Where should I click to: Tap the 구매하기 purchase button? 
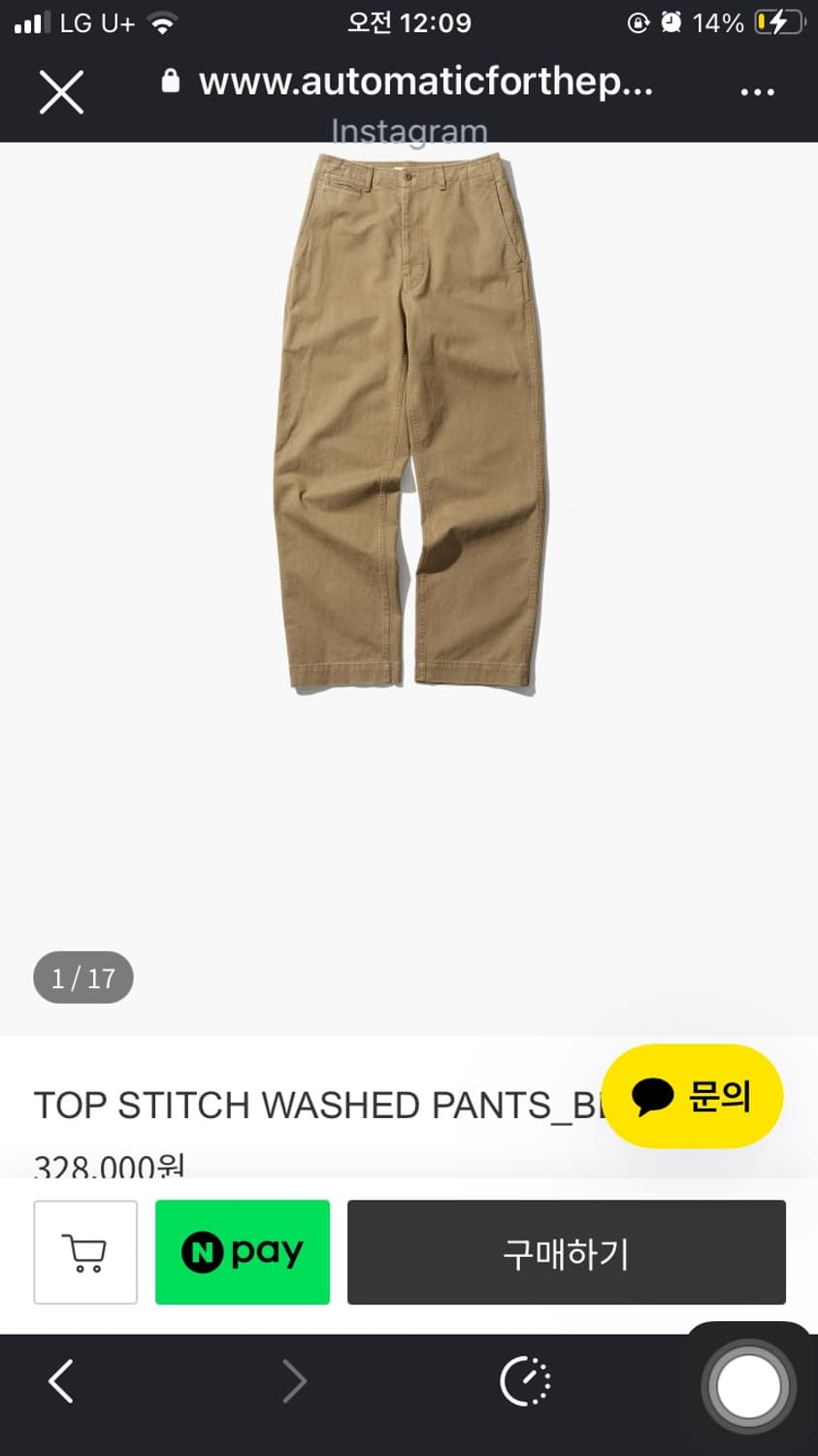[x=566, y=1252]
